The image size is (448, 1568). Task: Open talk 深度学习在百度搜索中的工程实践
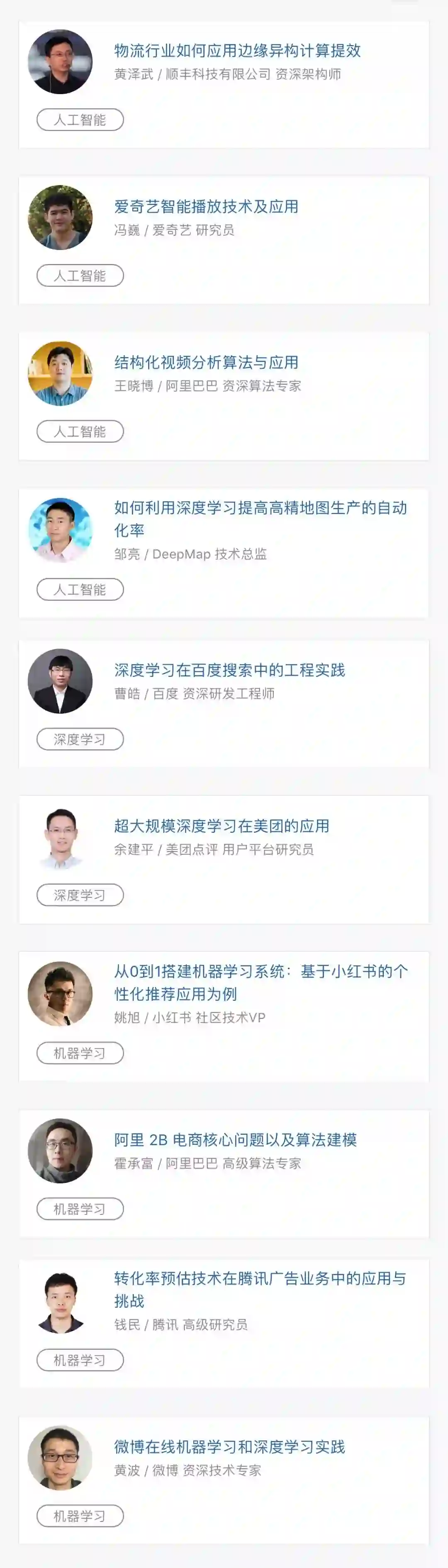229,671
